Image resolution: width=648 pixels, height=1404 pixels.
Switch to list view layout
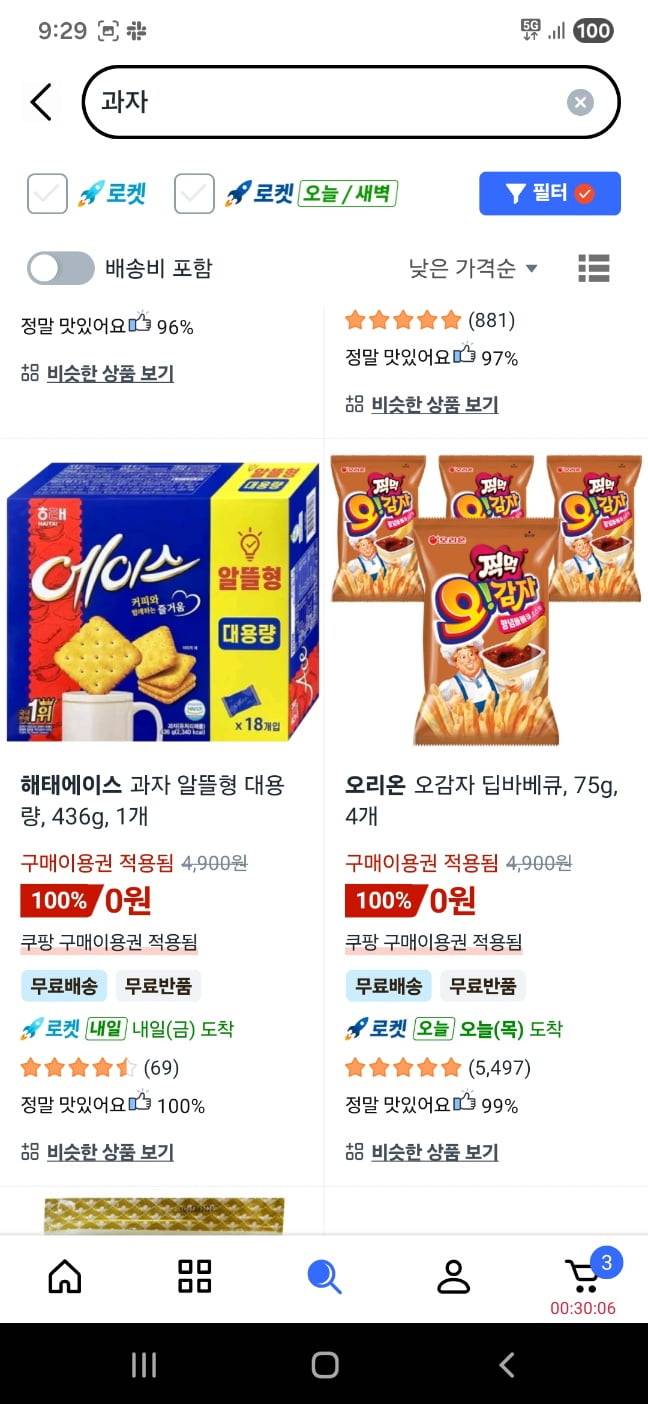click(593, 268)
